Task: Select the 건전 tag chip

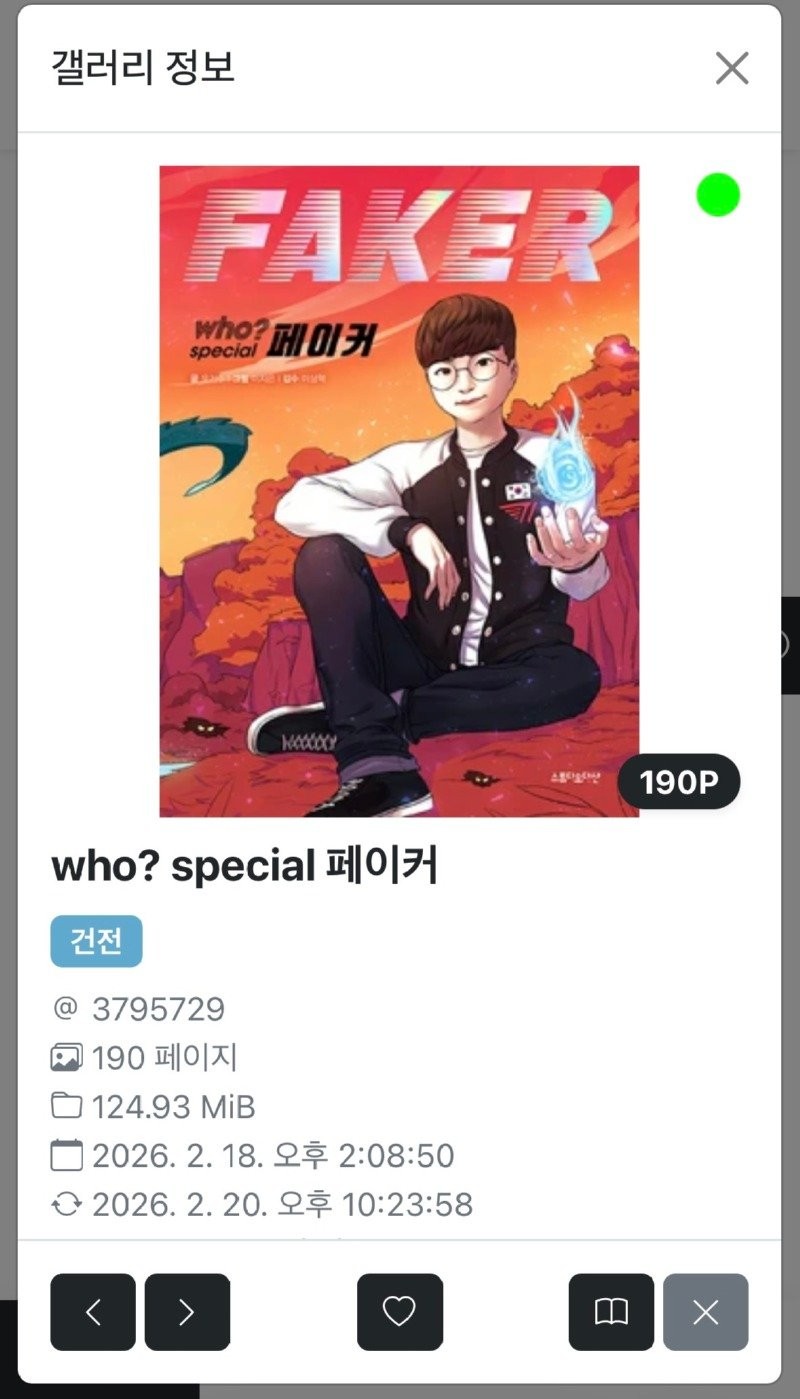Action: (96, 941)
